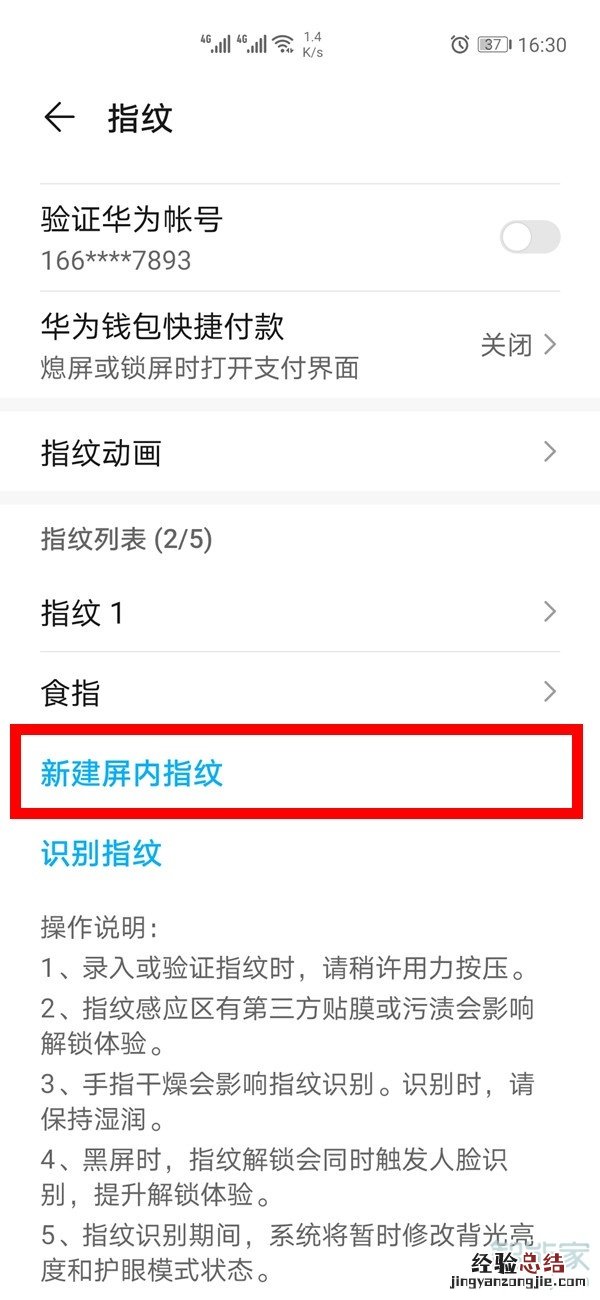Open the 食指 fingerprint entry
600x1300 pixels.
tap(300, 692)
